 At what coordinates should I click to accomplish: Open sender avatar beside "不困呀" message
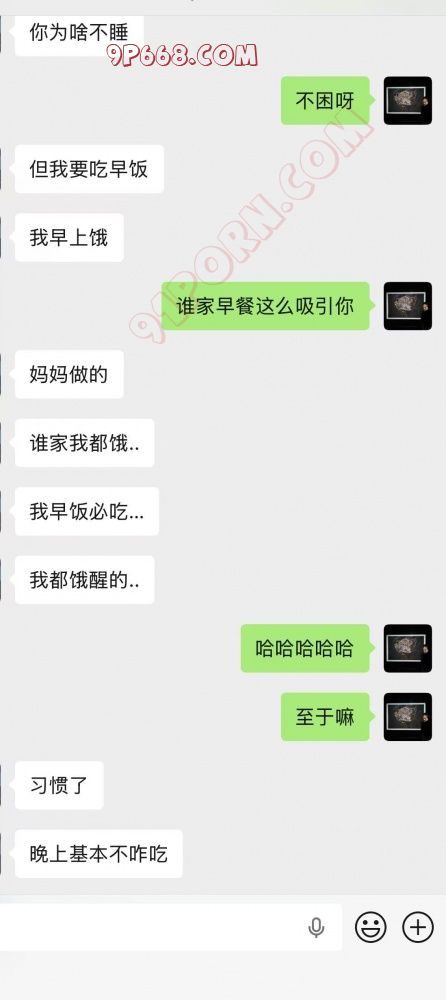coord(408,101)
